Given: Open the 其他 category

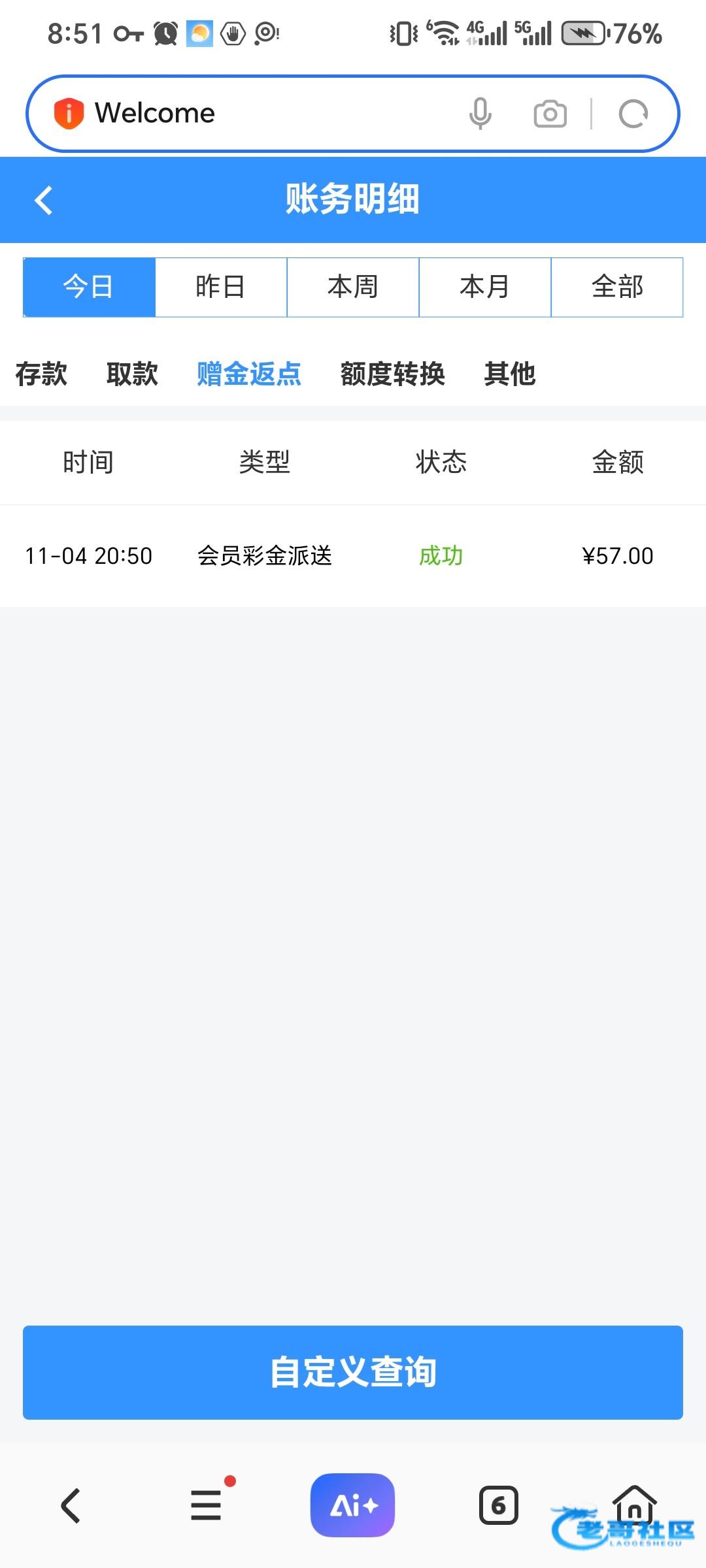Looking at the screenshot, I should 510,374.
